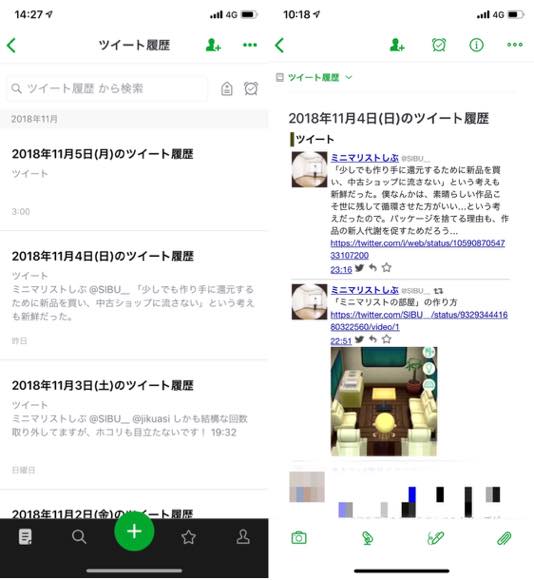Open note 2018年11月3日(土)のツイート履歴 in the list
Viewport: 534px width, 580px height.
pyautogui.click(x=134, y=425)
